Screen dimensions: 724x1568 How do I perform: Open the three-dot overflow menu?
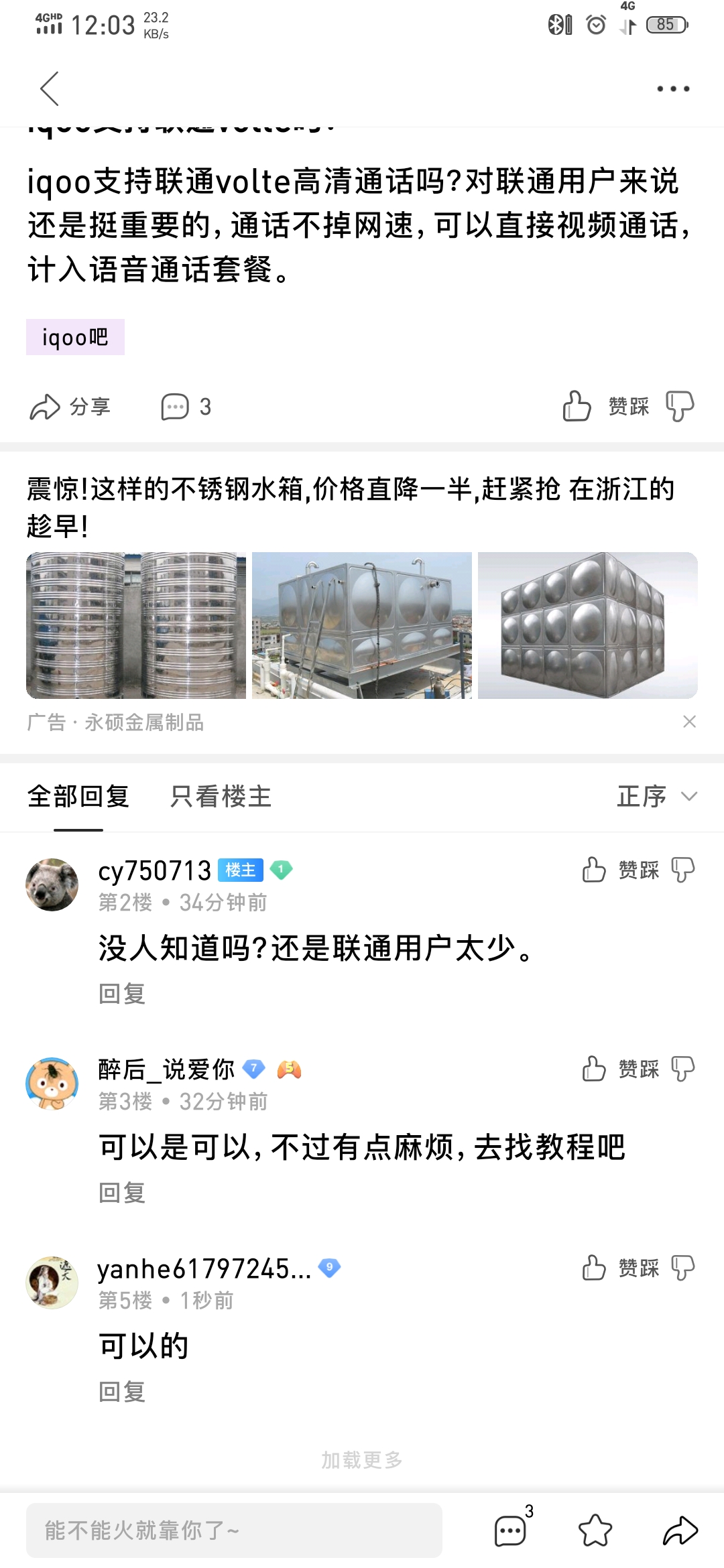pos(673,88)
